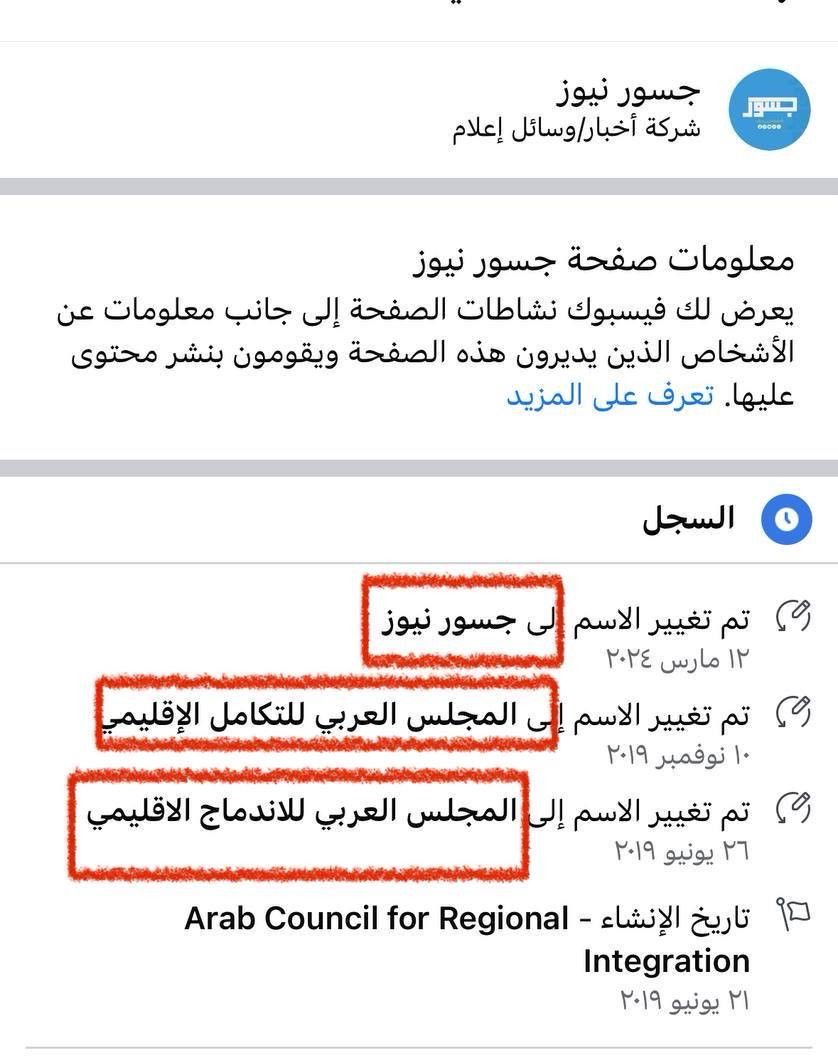Open the تعرف على المزيد link
Screen dimensions: 838x1058
(x=609, y=395)
